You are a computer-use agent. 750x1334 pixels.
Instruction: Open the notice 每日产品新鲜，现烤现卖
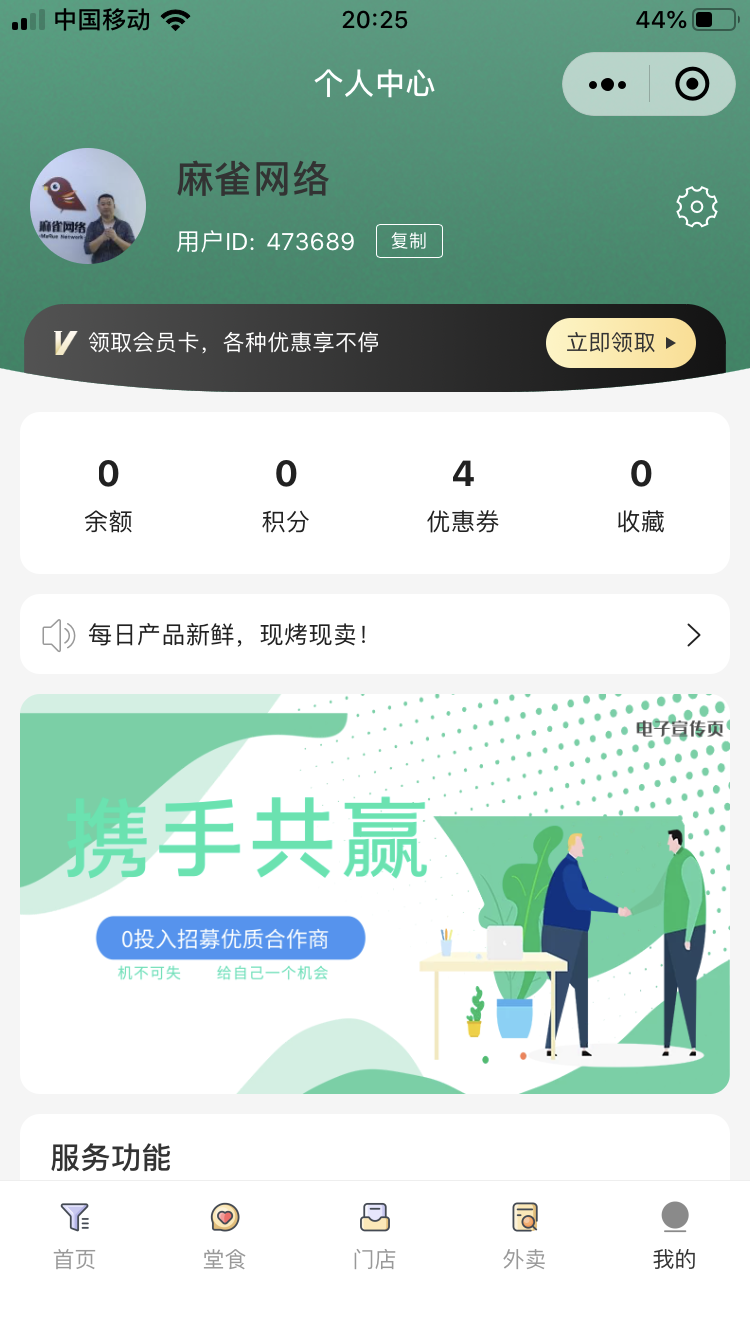(x=375, y=634)
